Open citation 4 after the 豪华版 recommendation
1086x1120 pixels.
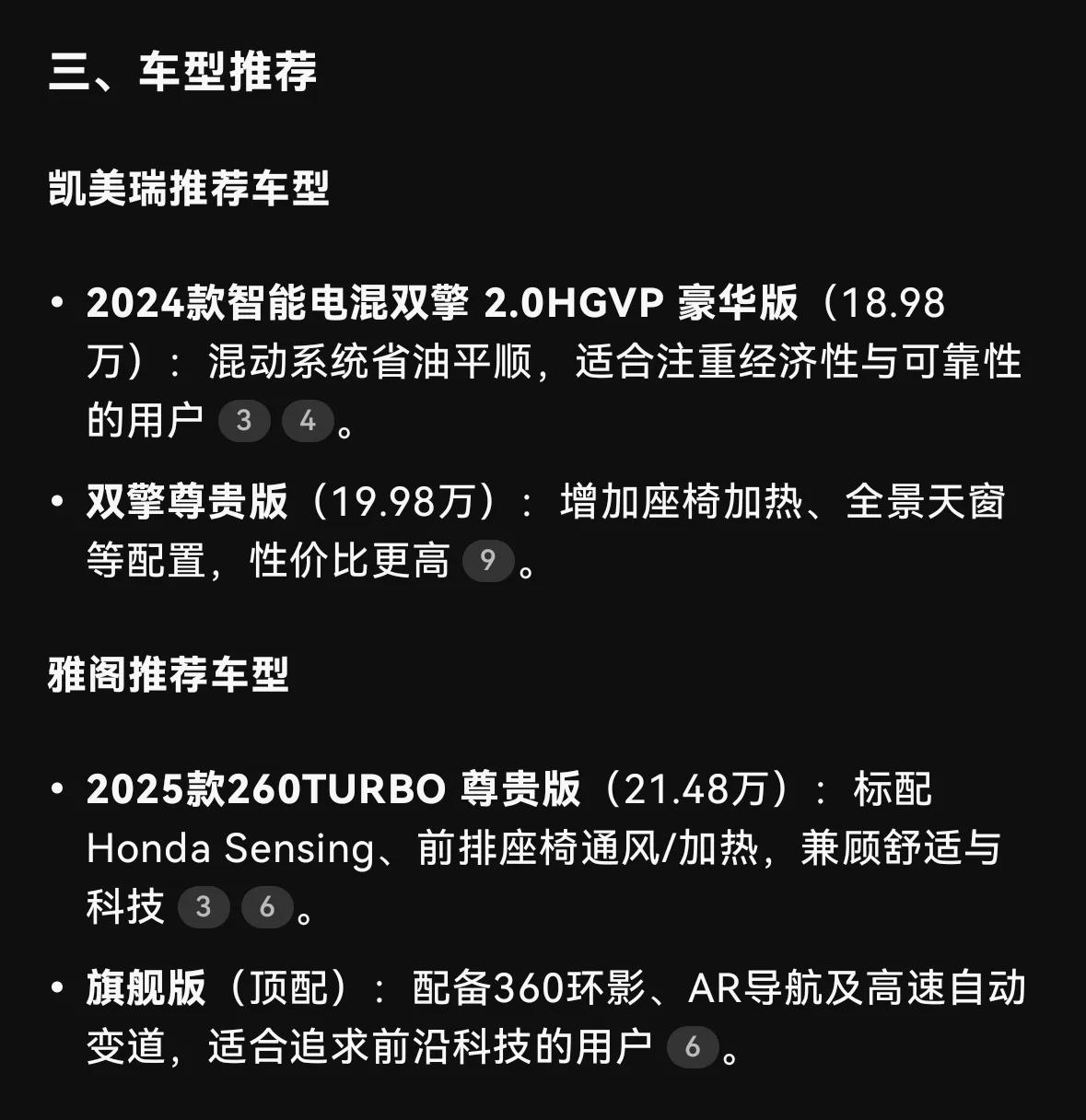click(x=307, y=421)
